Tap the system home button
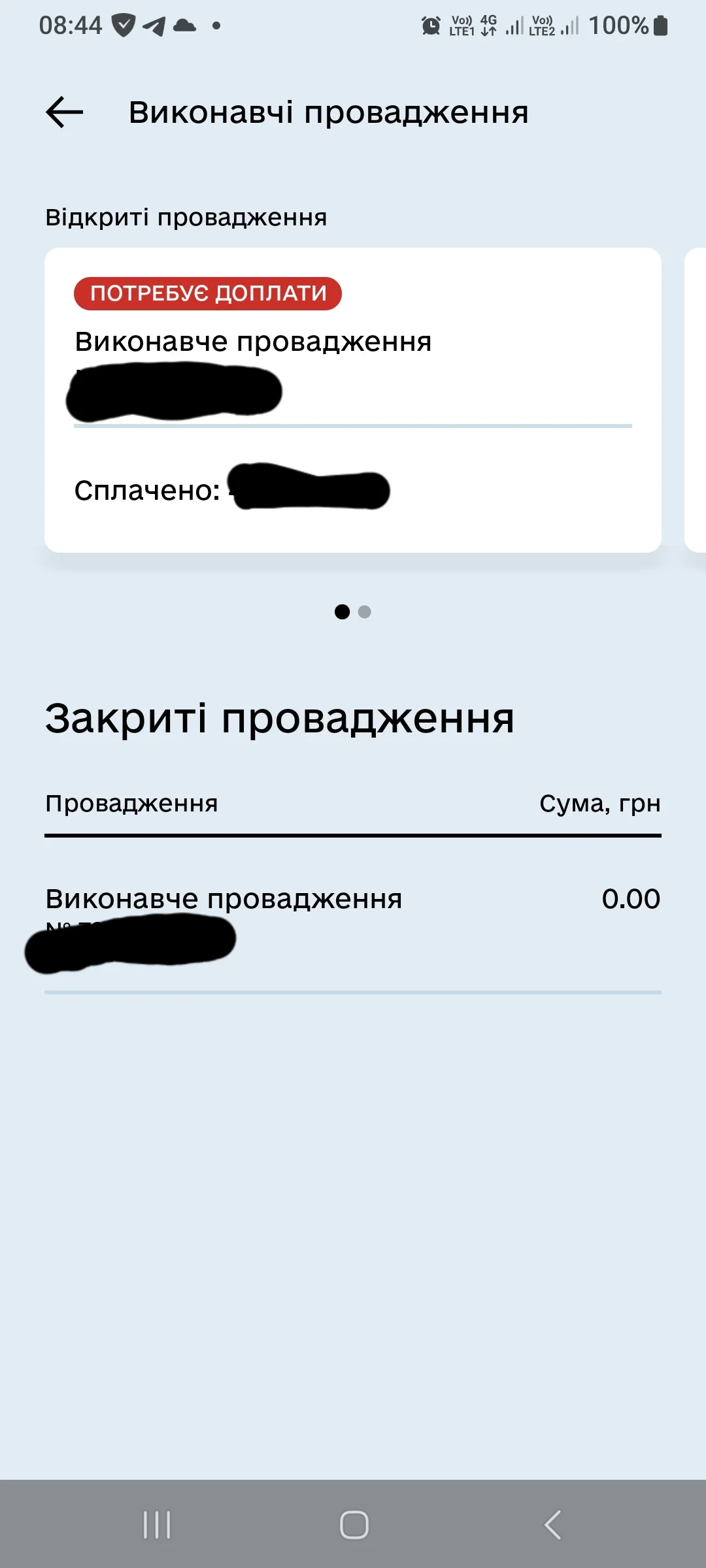The image size is (706, 1568). (x=354, y=1525)
